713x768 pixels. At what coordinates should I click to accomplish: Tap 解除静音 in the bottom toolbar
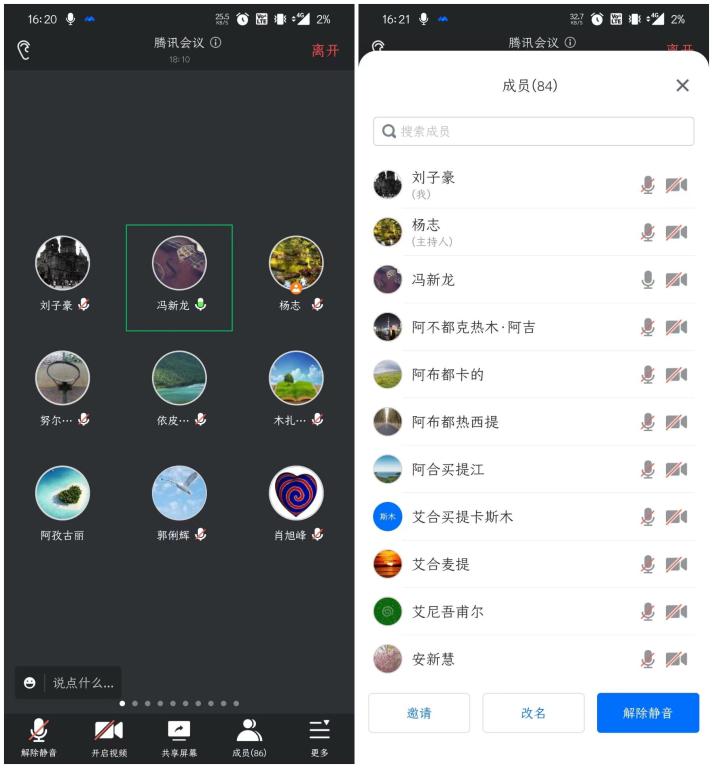39,737
